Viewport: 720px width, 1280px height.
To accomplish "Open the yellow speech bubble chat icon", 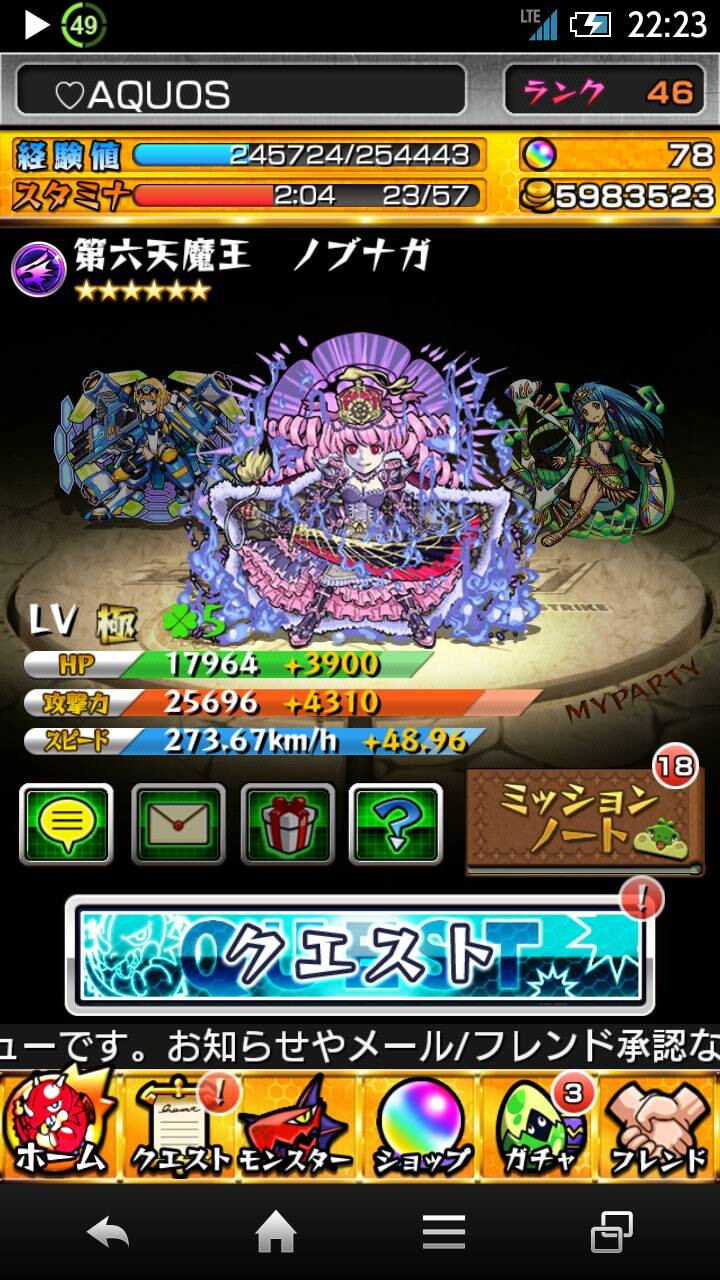I will [66, 825].
